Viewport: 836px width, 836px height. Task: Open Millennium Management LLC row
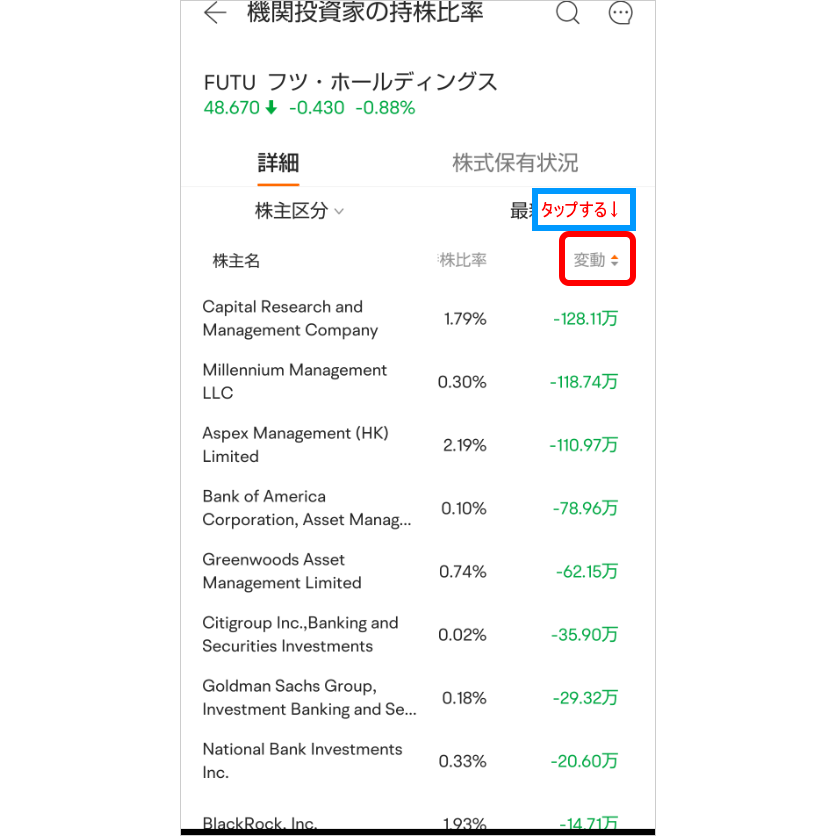point(410,382)
